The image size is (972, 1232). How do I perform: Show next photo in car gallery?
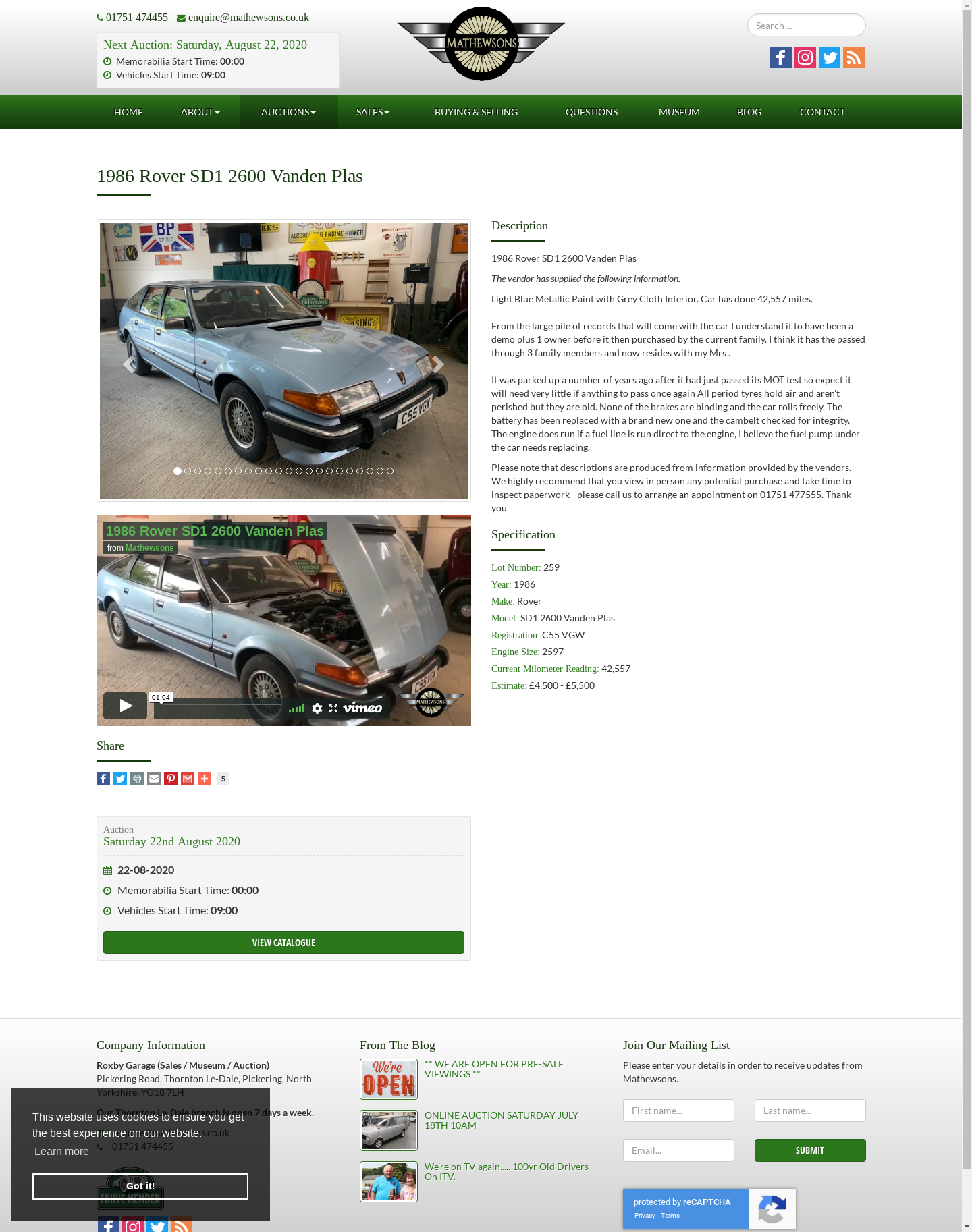pyautogui.click(x=438, y=364)
